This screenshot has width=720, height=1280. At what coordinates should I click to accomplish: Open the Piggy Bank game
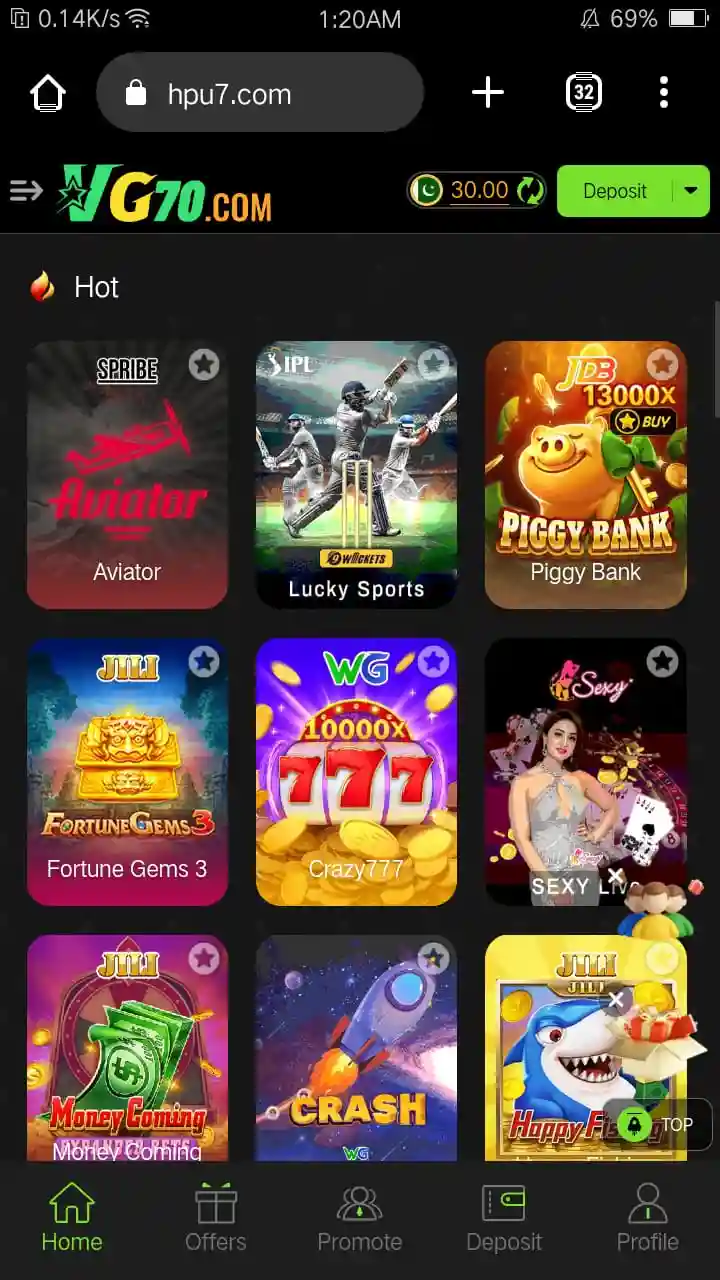point(585,475)
